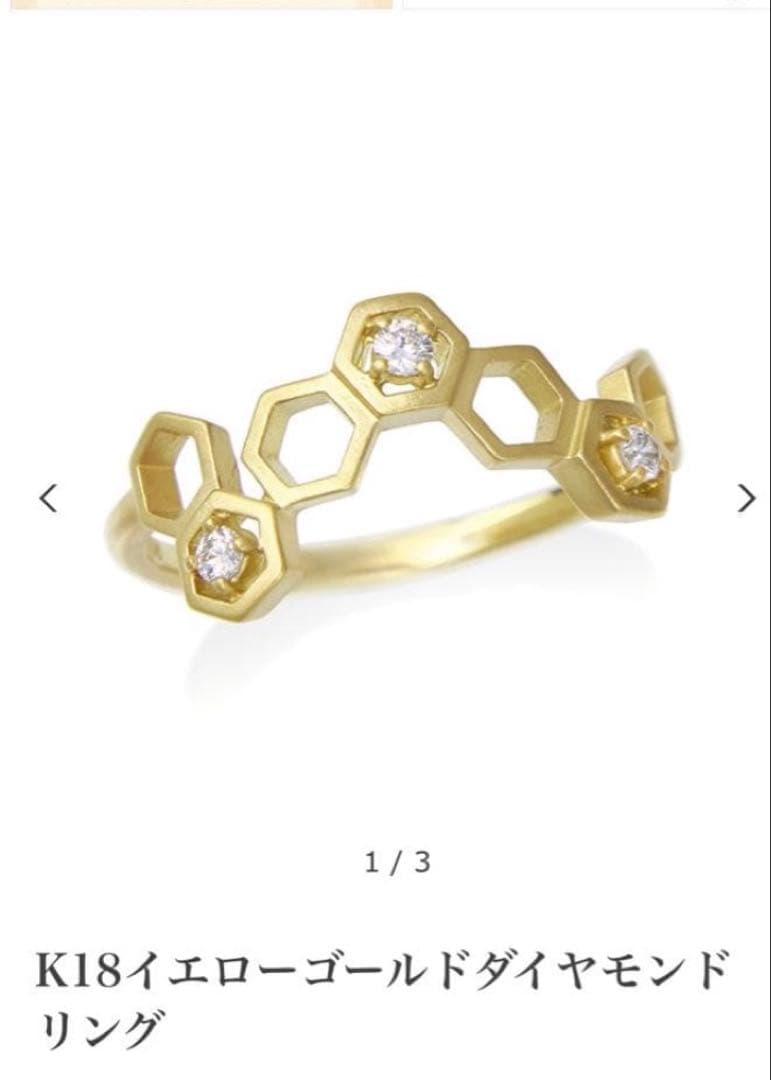Open the honeycomb ring product photo
771x1080 pixels.
400,460
